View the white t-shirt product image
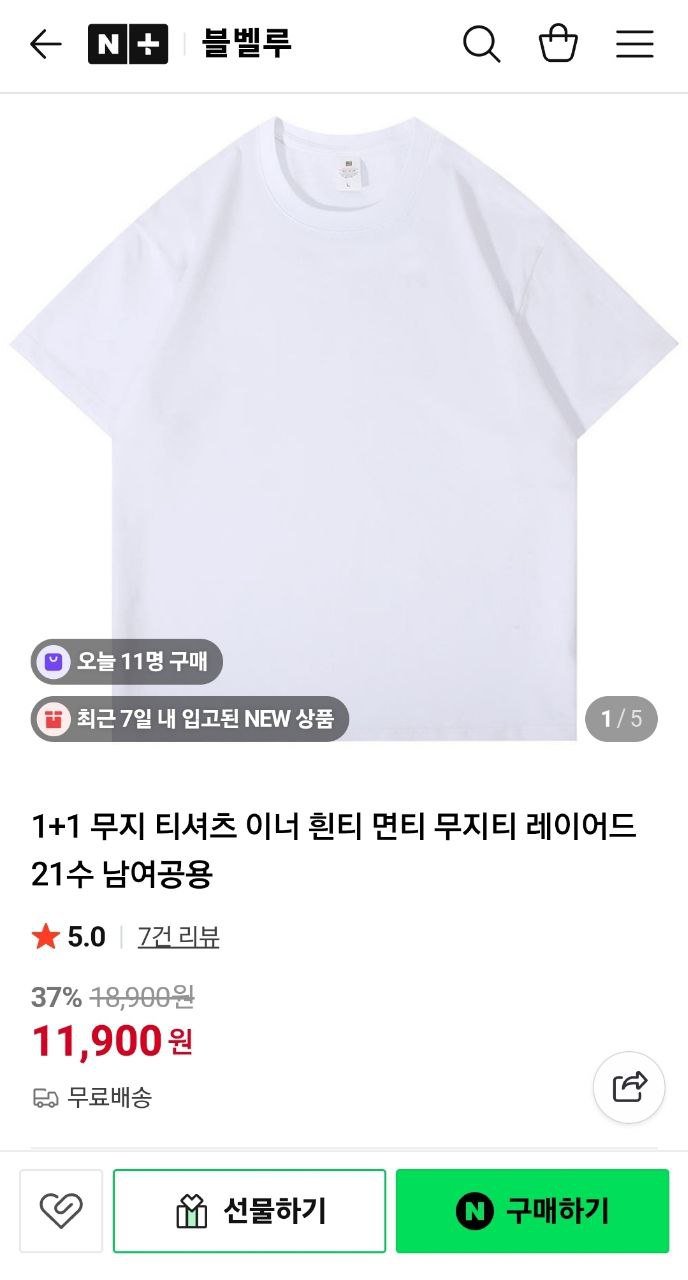Viewport: 688px width, 1280px height. coord(344,420)
